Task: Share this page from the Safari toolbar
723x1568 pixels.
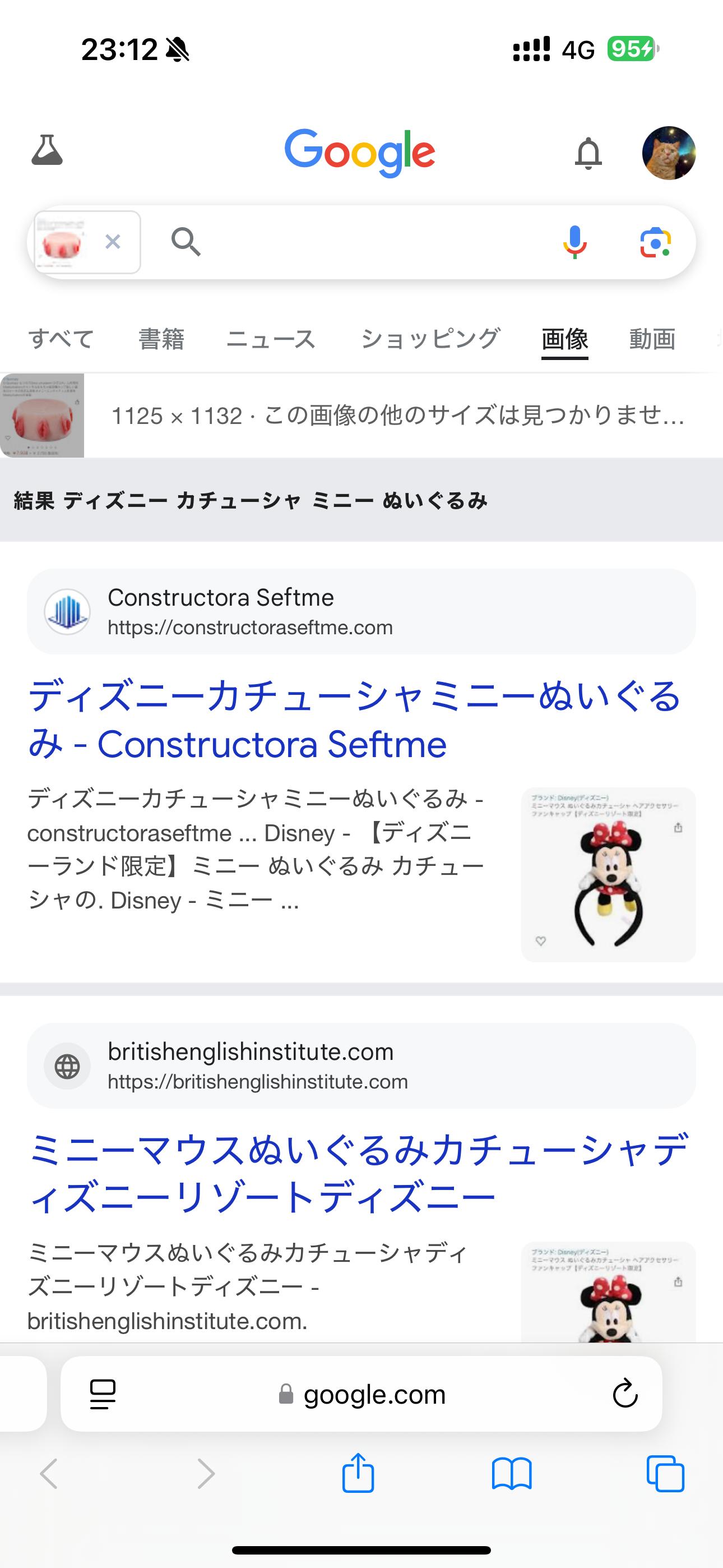Action: coord(358,1474)
